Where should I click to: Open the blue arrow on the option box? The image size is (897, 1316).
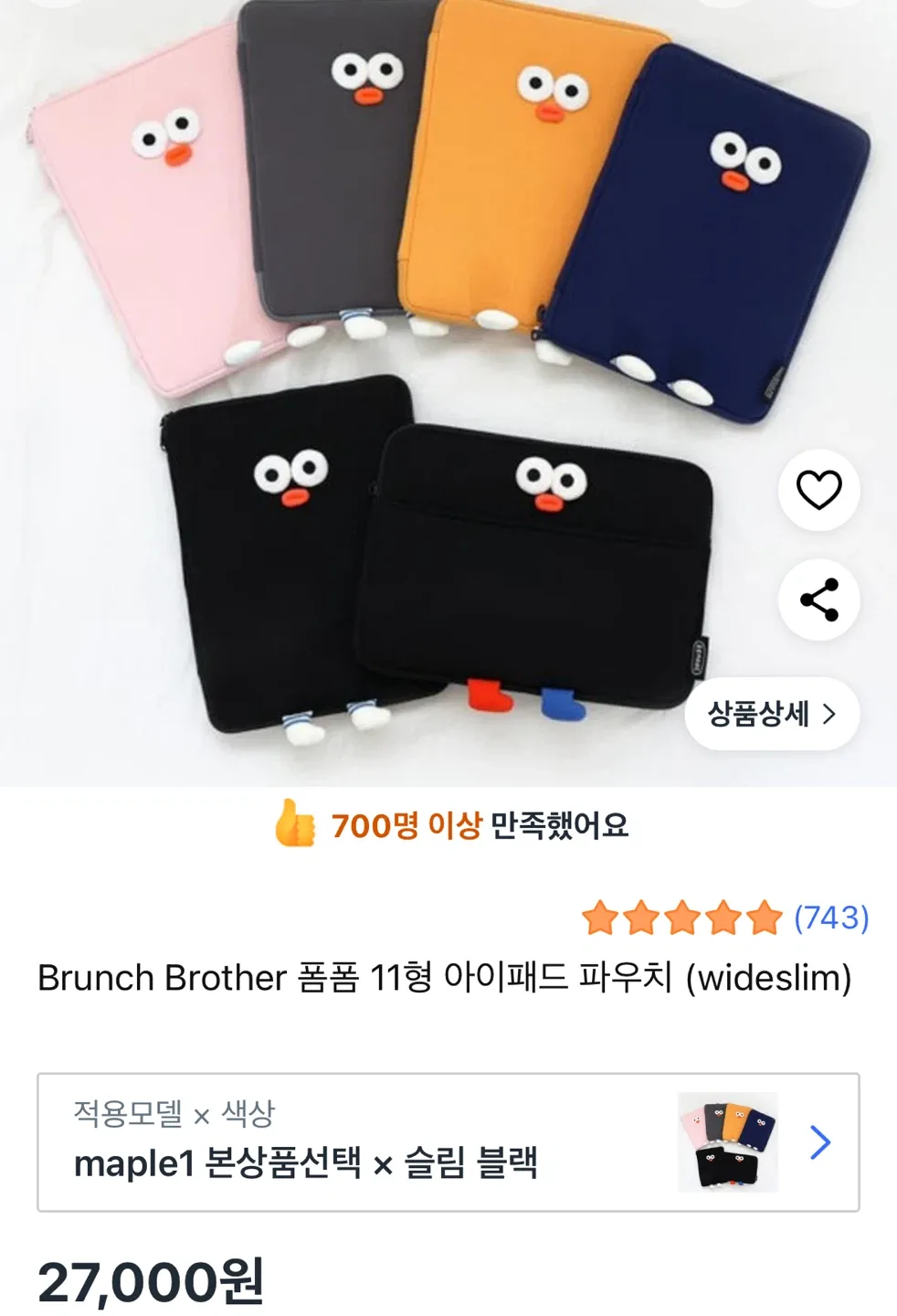(819, 1142)
